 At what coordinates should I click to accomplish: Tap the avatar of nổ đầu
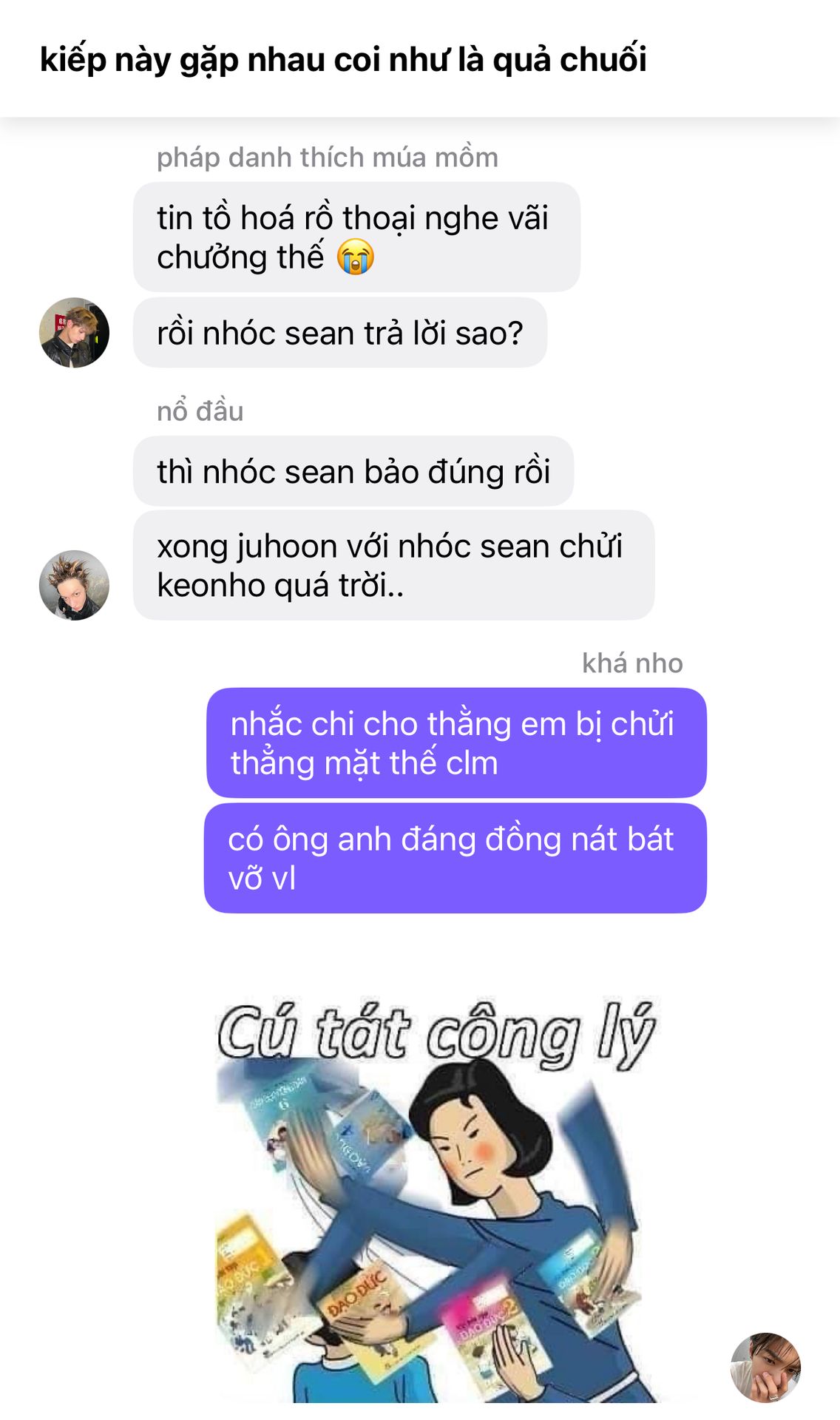74,585
